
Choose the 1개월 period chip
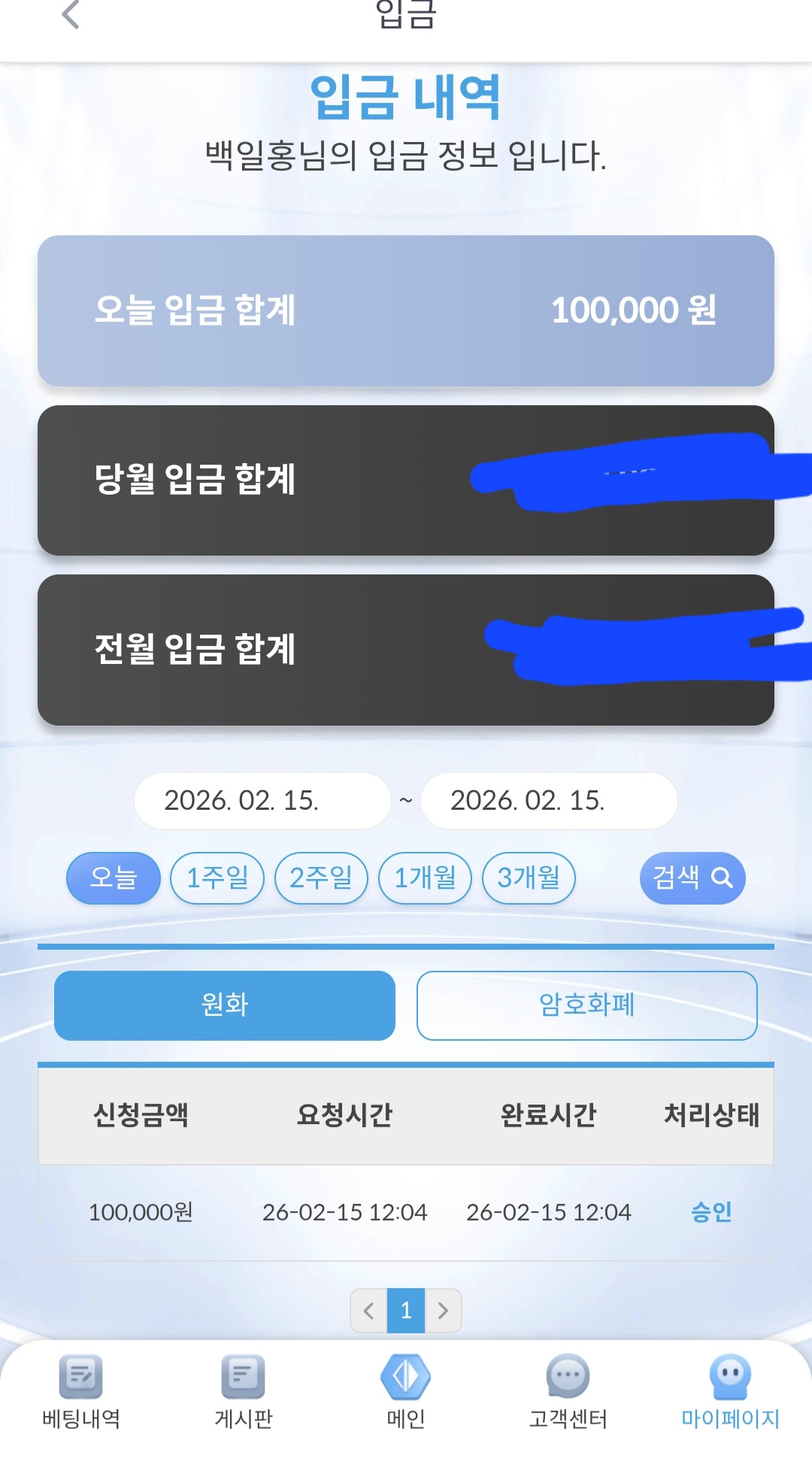[x=425, y=877]
